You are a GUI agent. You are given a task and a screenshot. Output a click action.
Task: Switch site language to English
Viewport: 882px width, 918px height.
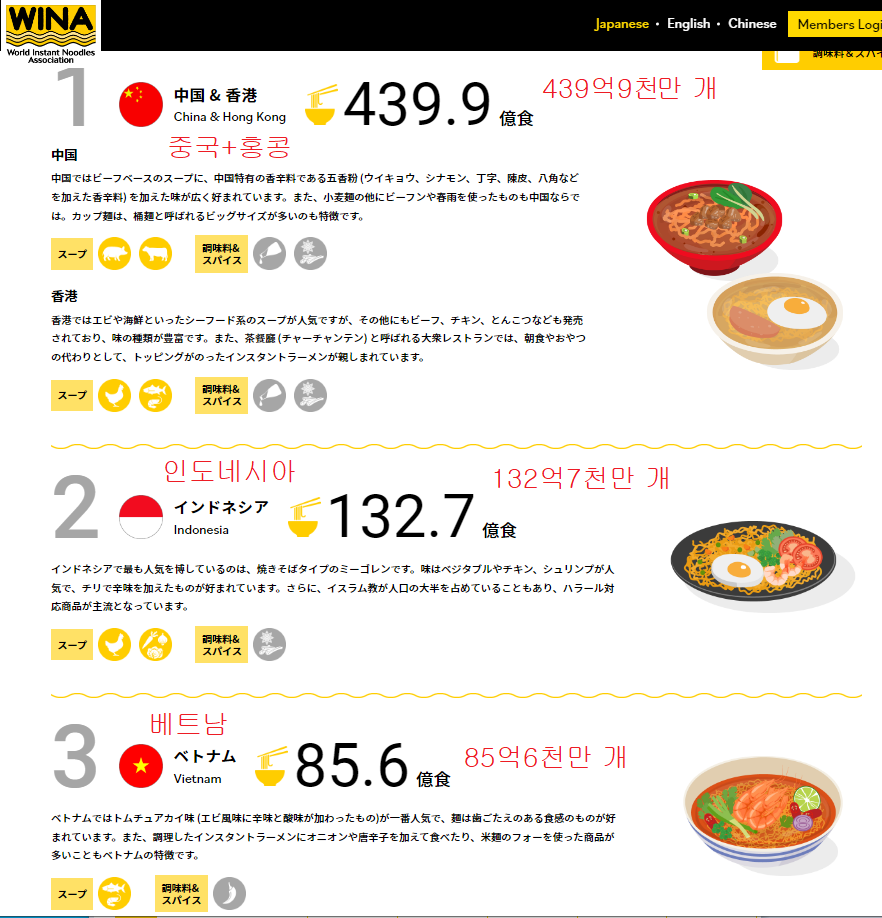[x=688, y=23]
